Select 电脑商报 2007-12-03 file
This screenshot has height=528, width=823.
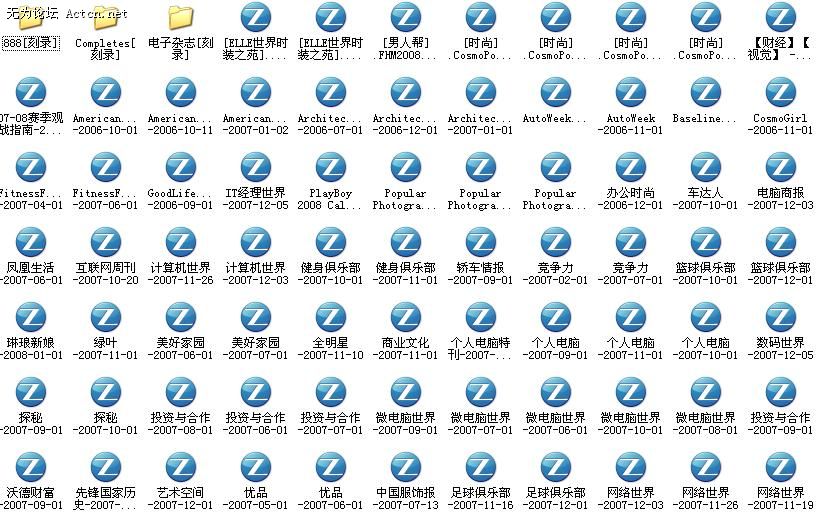pos(780,167)
